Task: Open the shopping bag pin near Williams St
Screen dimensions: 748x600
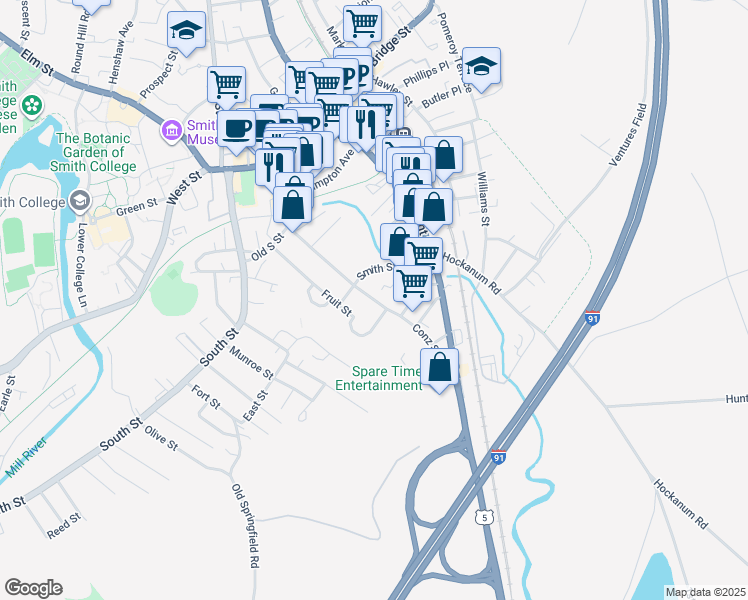Action: click(443, 155)
